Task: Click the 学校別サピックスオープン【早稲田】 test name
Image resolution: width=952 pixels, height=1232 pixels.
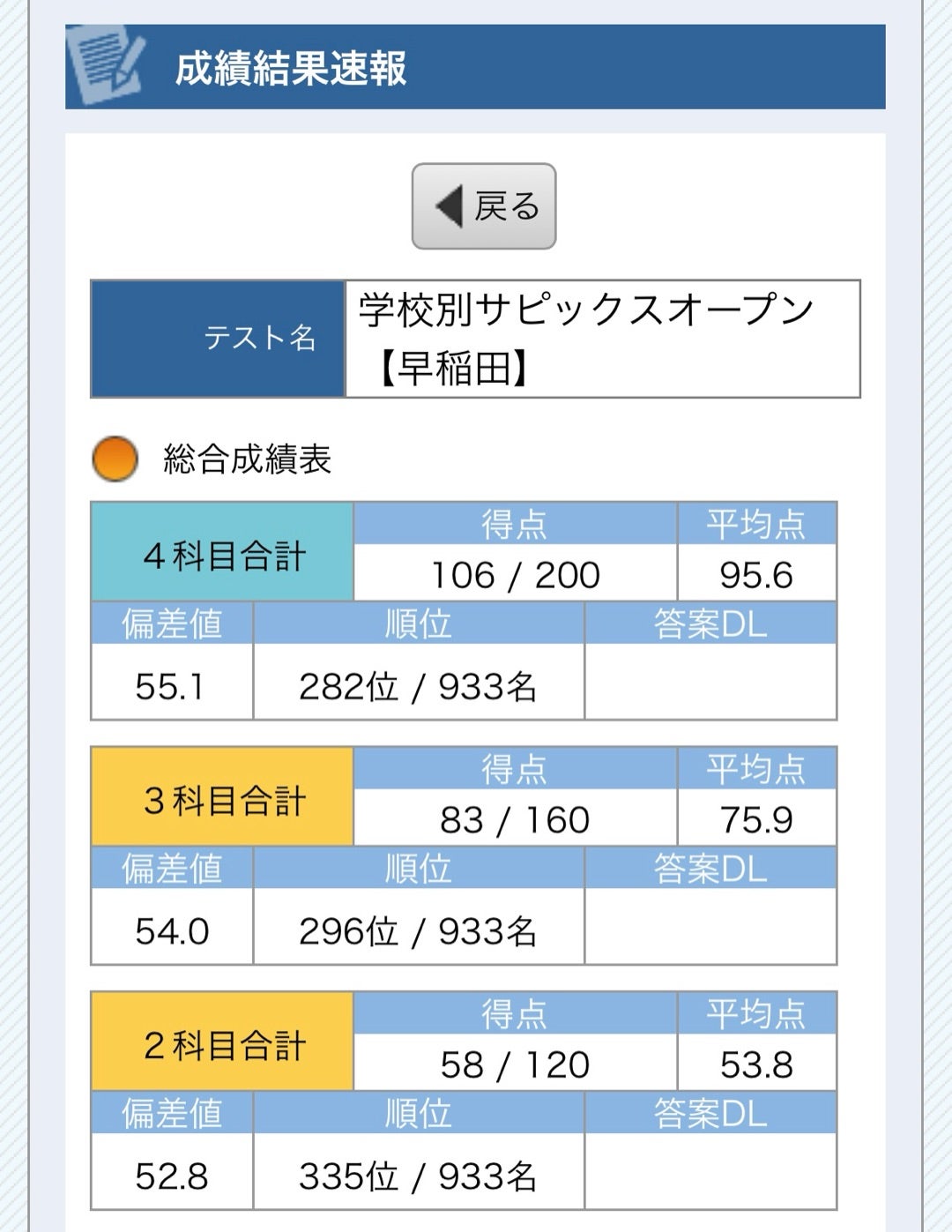Action: coord(601,339)
